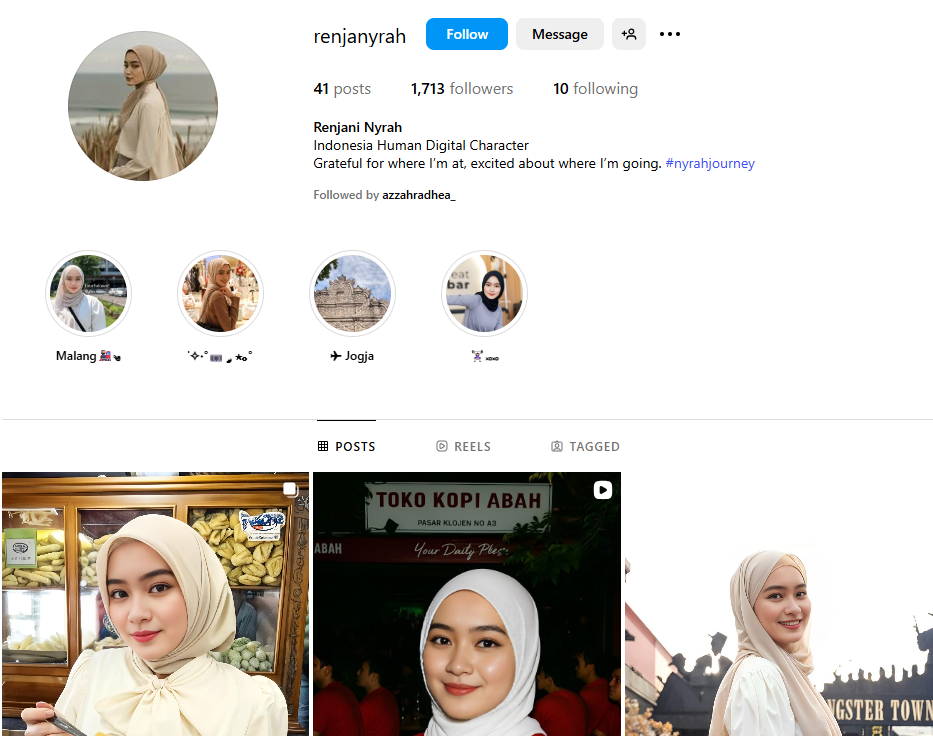Screen dimensions: 933x736
Task: Follow the renjanyrah account
Action: coord(466,34)
